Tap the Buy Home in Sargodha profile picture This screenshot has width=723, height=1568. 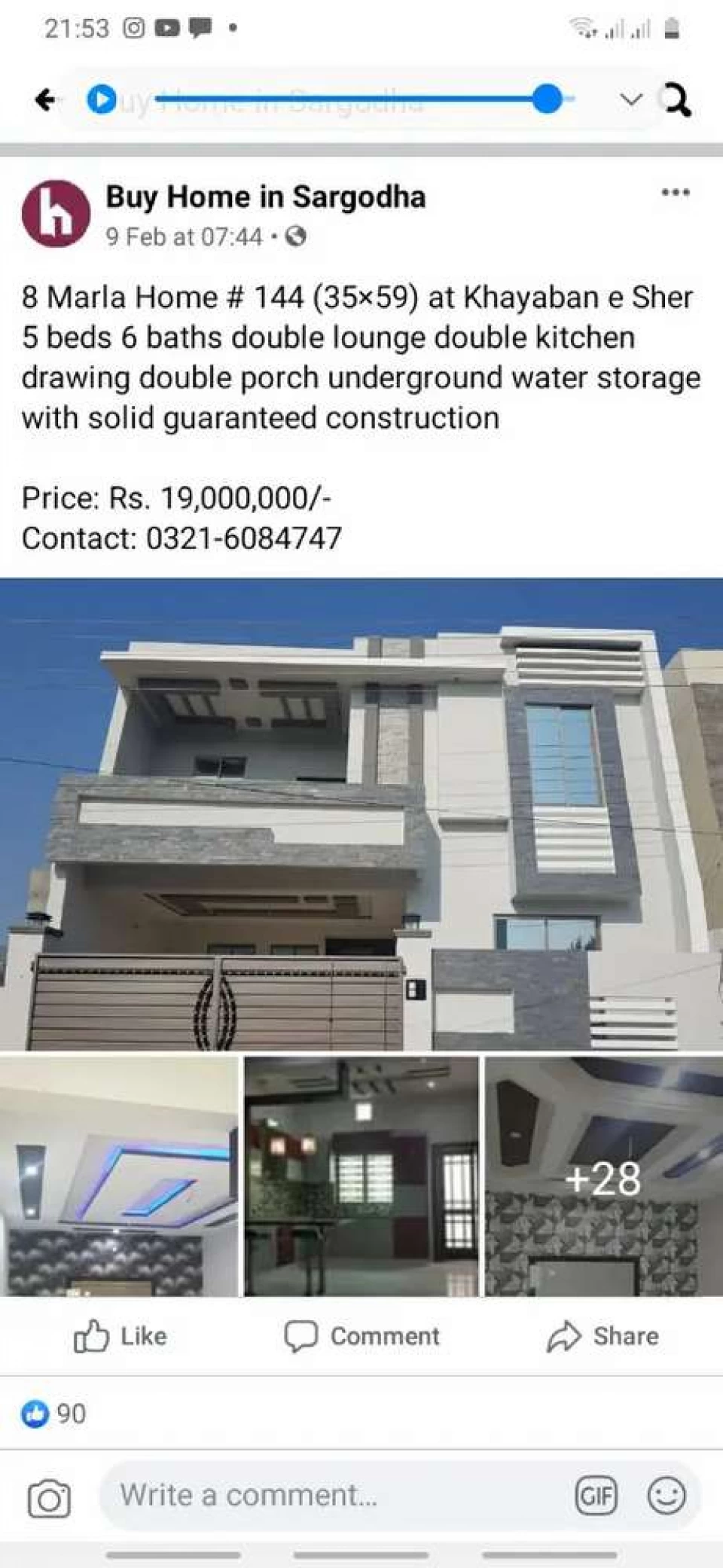click(56, 214)
